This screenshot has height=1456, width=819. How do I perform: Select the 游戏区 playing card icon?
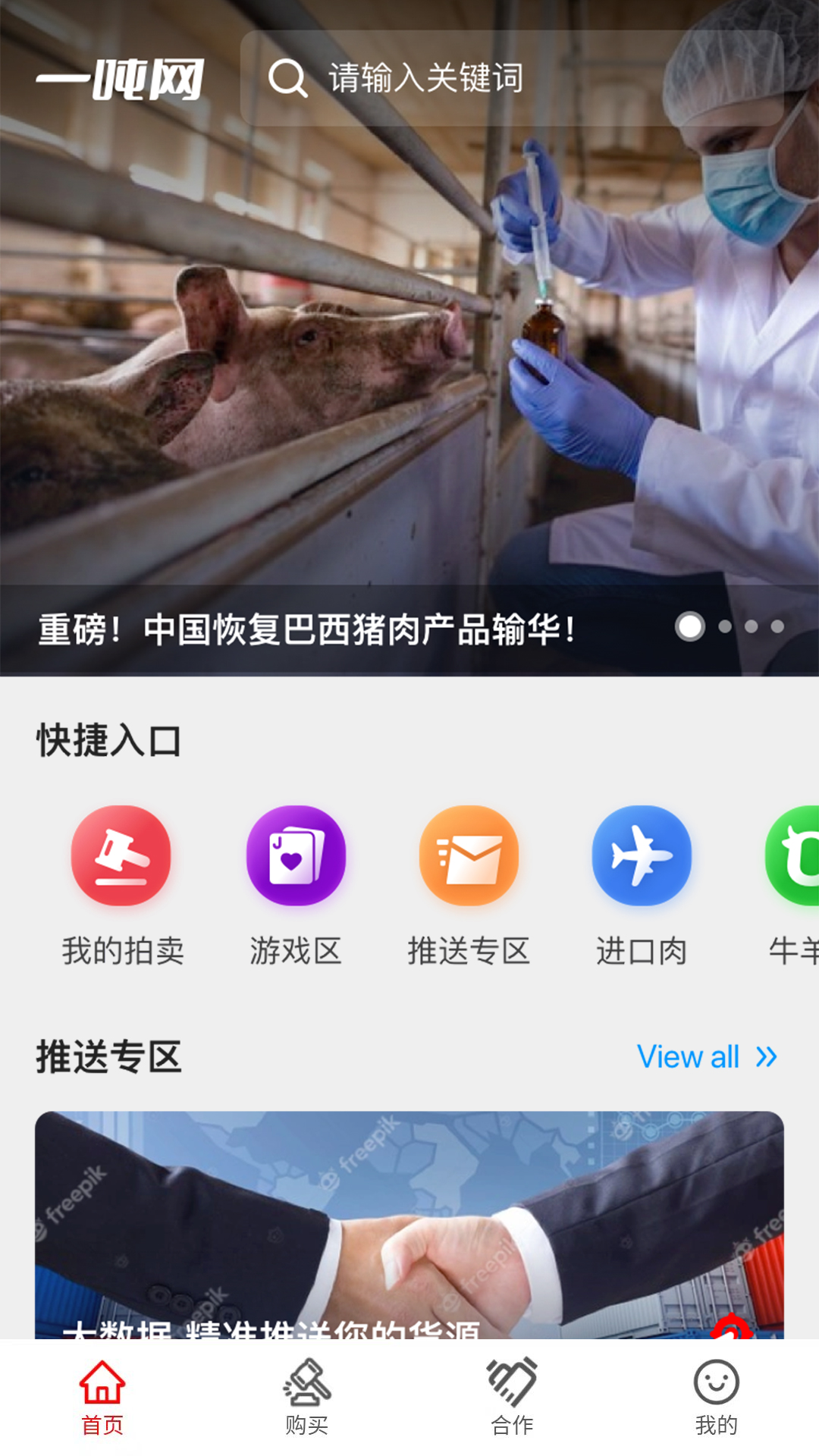pyautogui.click(x=296, y=855)
